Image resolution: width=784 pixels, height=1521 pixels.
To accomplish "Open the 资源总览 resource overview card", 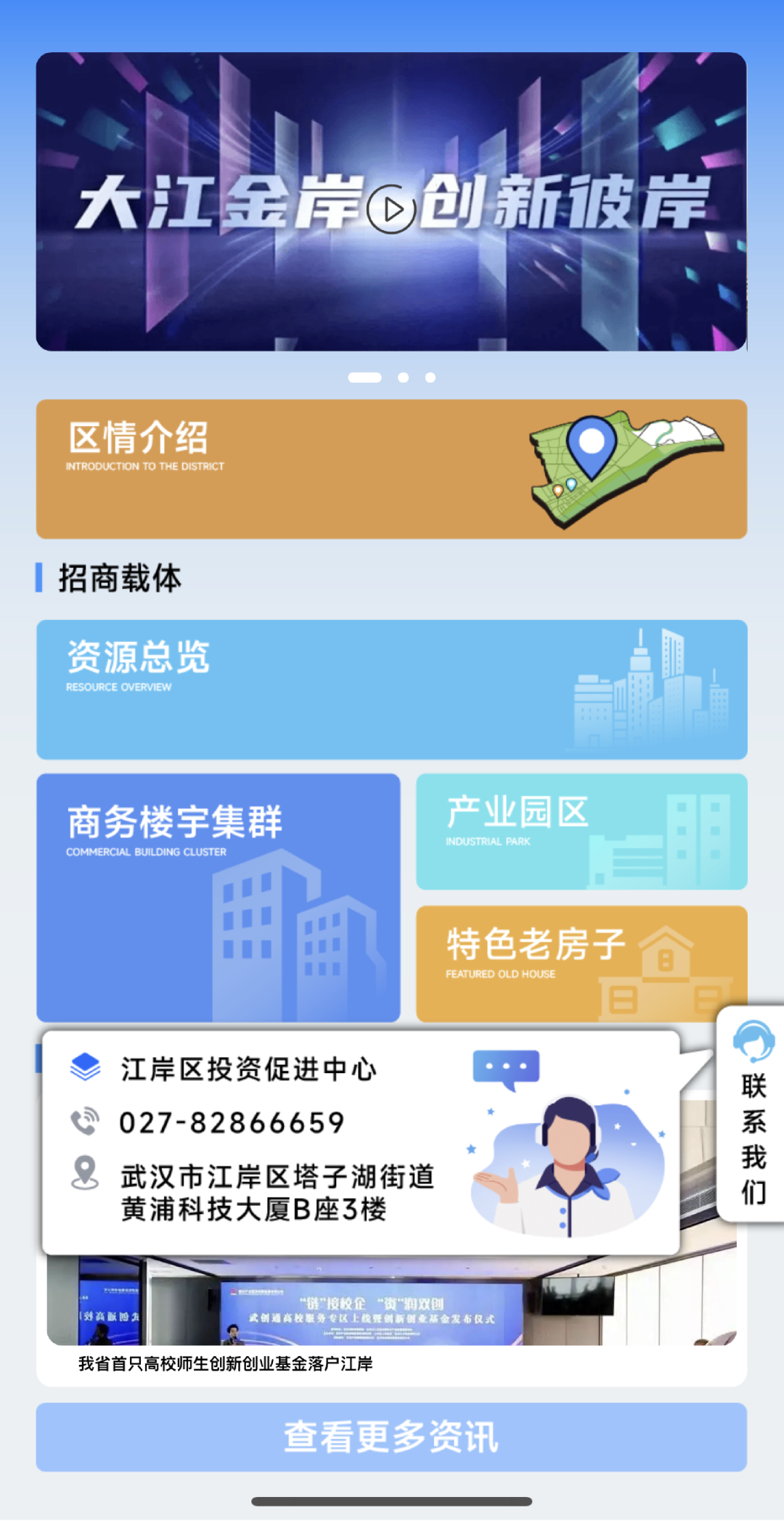I will [391, 689].
